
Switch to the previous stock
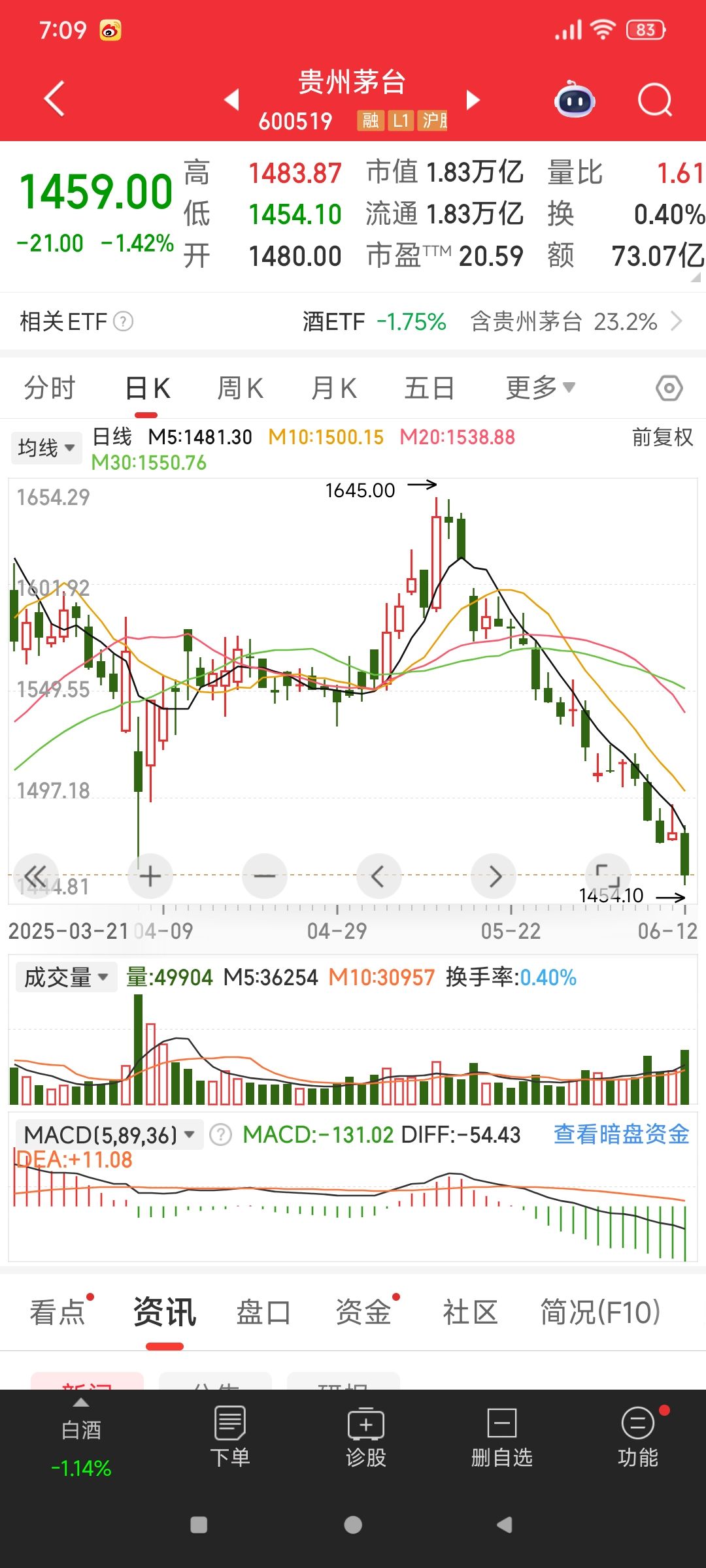231,100
